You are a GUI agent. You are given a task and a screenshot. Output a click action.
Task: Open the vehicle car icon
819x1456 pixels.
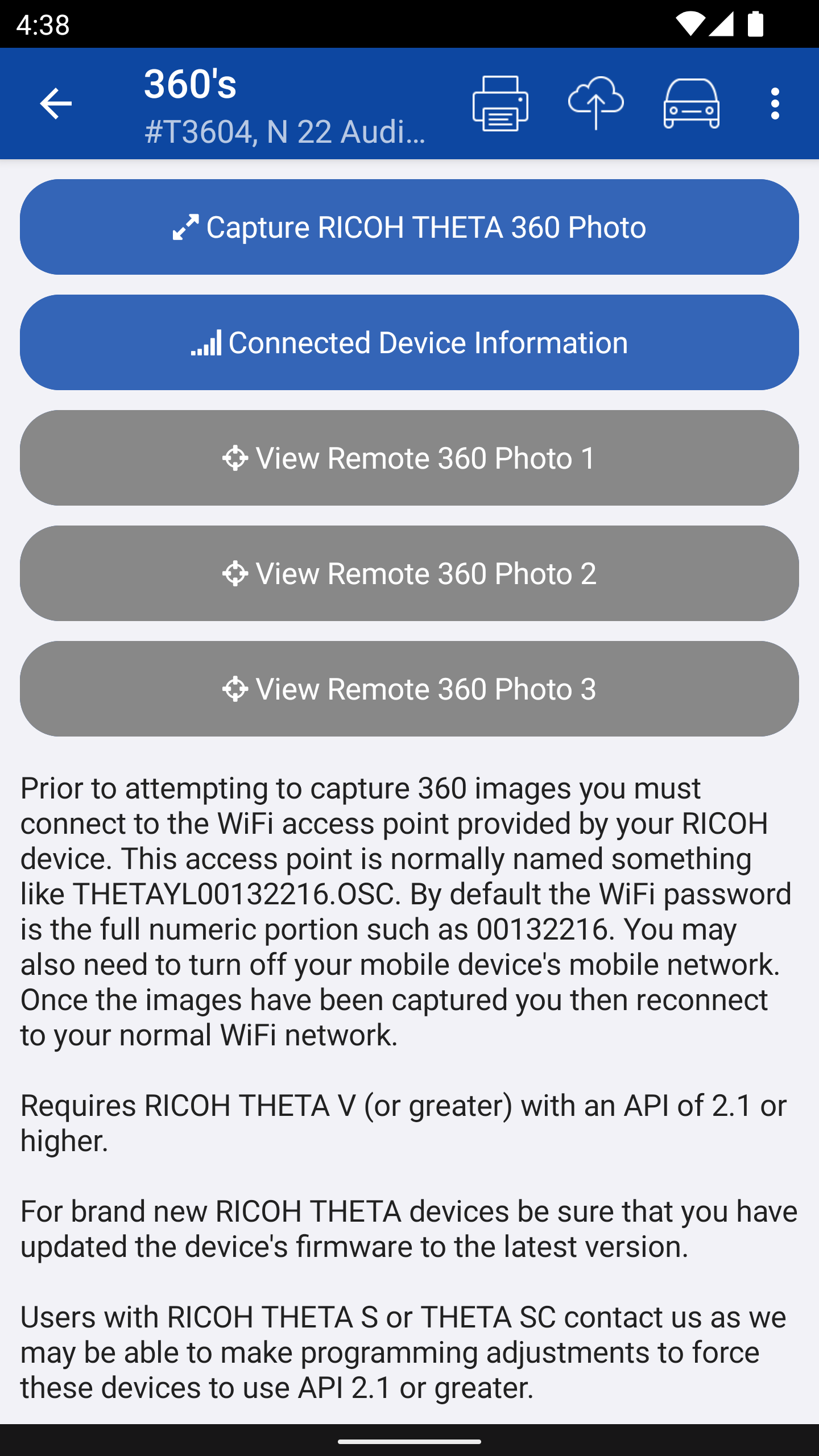(691, 104)
